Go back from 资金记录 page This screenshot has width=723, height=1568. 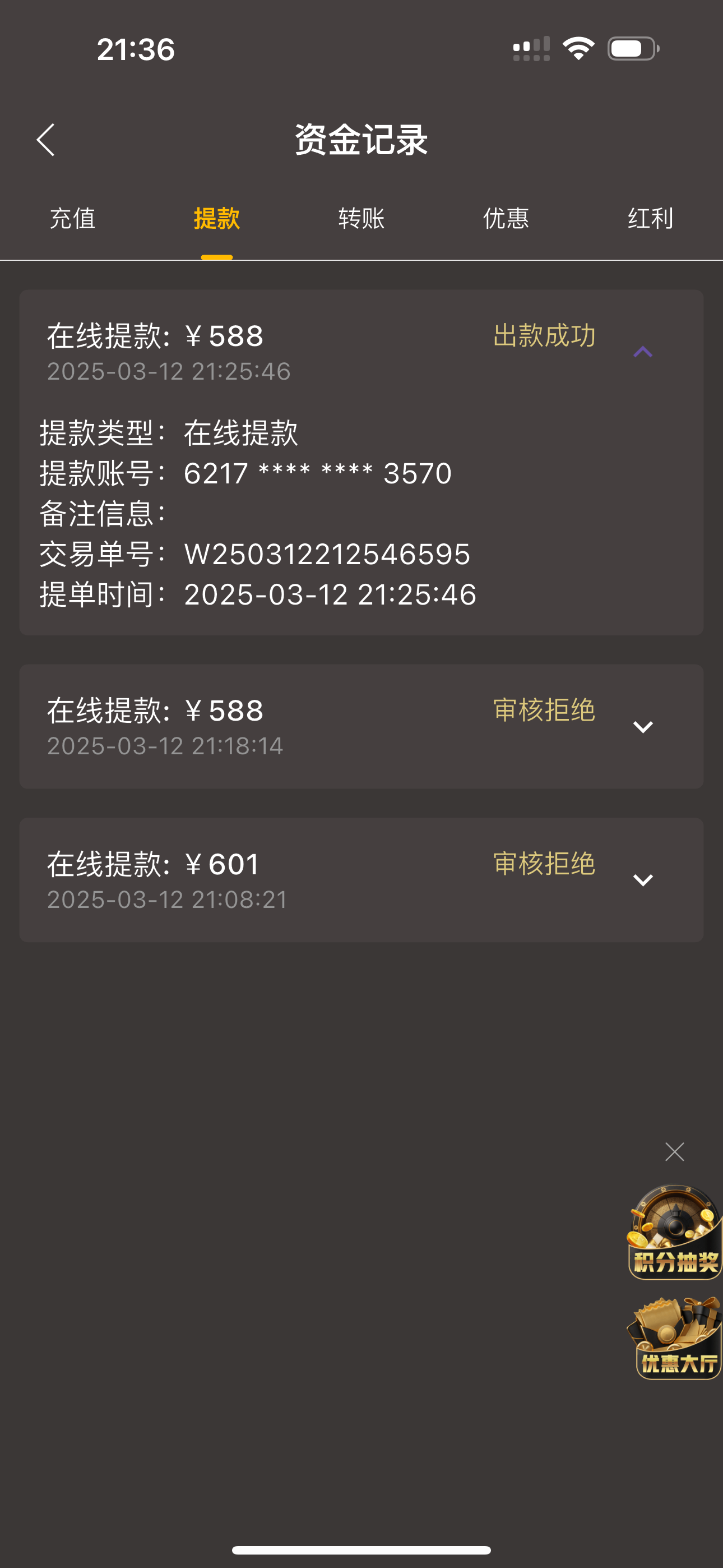45,140
